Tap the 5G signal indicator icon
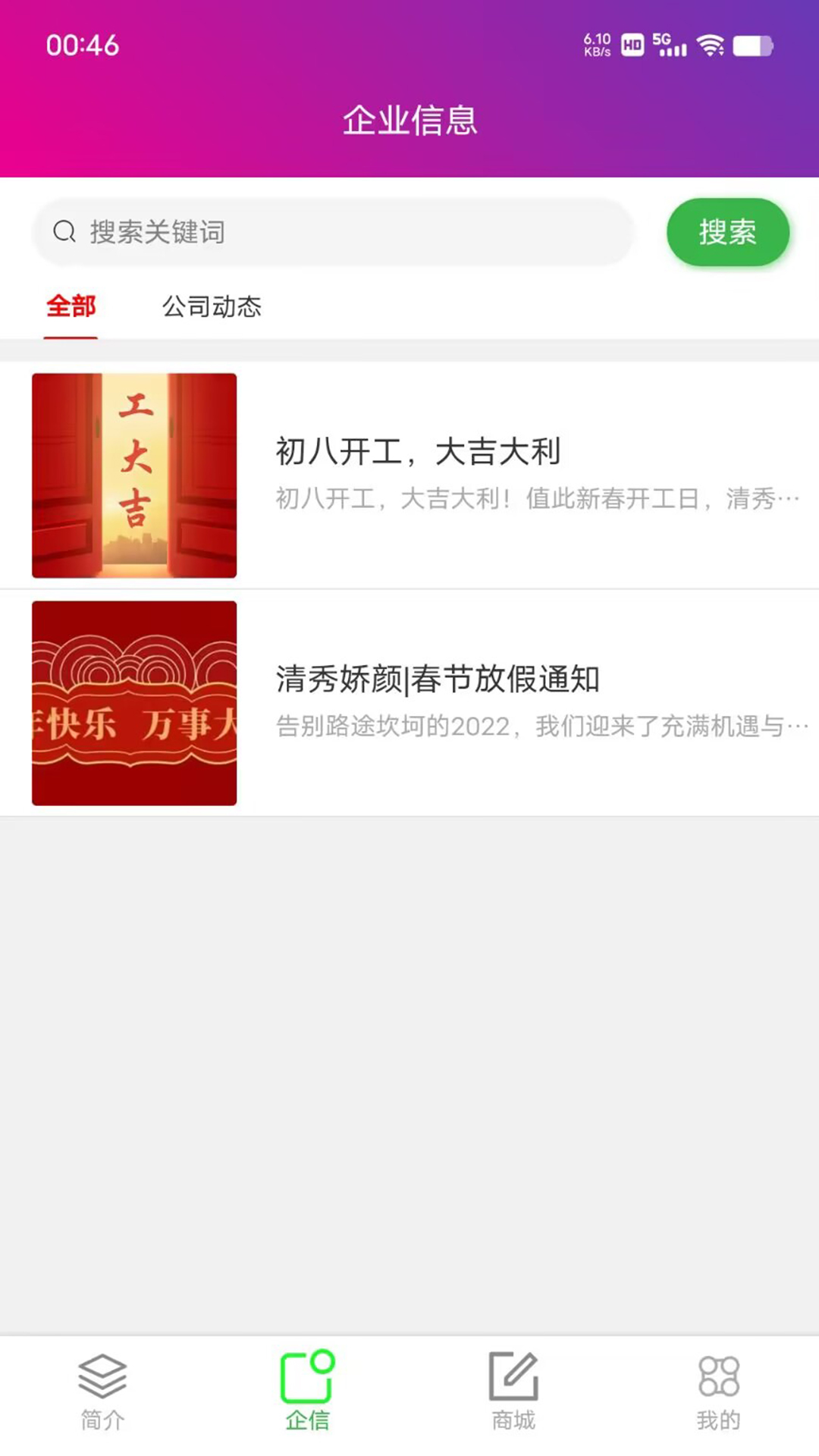Viewport: 819px width, 1456px height. (670, 45)
